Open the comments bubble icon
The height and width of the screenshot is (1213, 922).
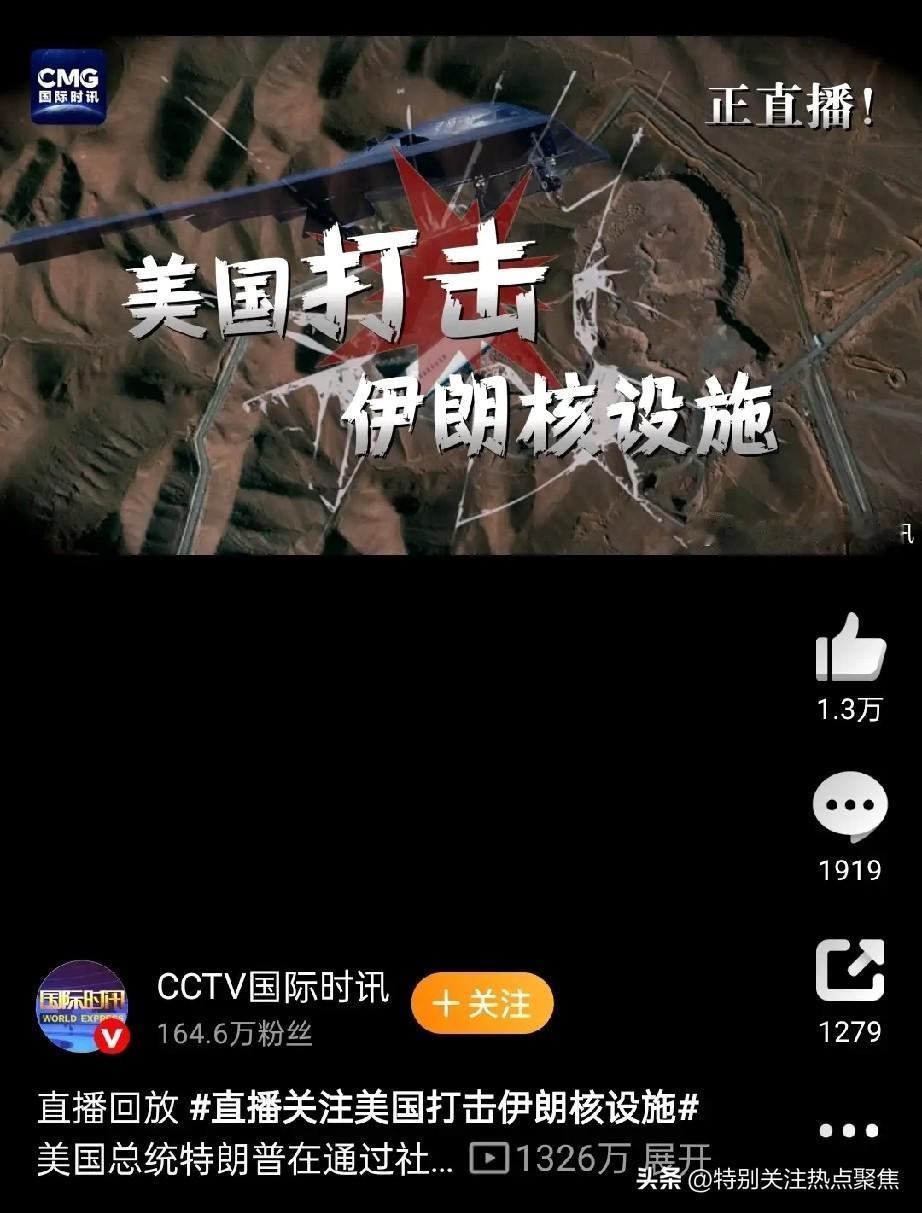pos(848,805)
